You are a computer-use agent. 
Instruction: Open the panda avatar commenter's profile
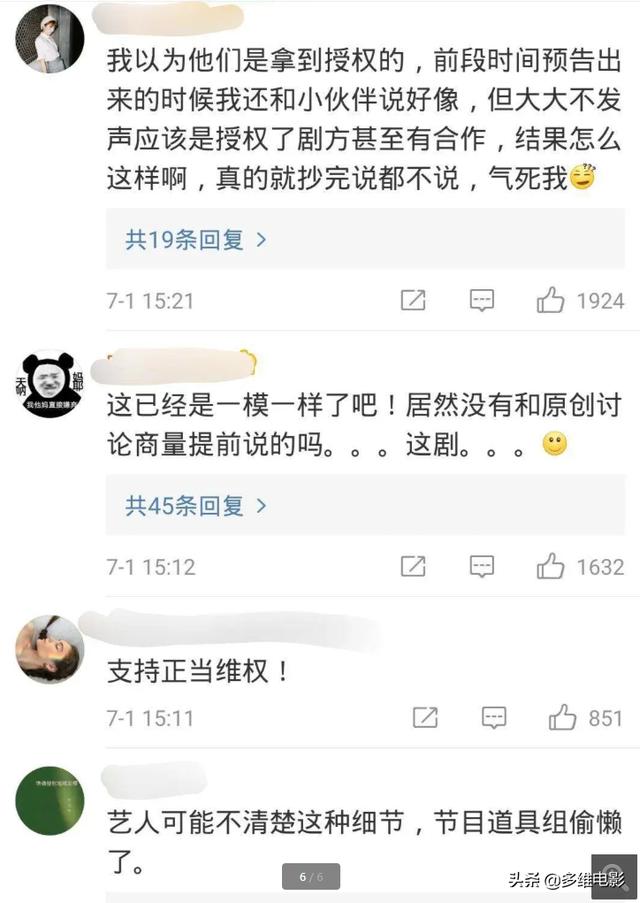tap(50, 384)
